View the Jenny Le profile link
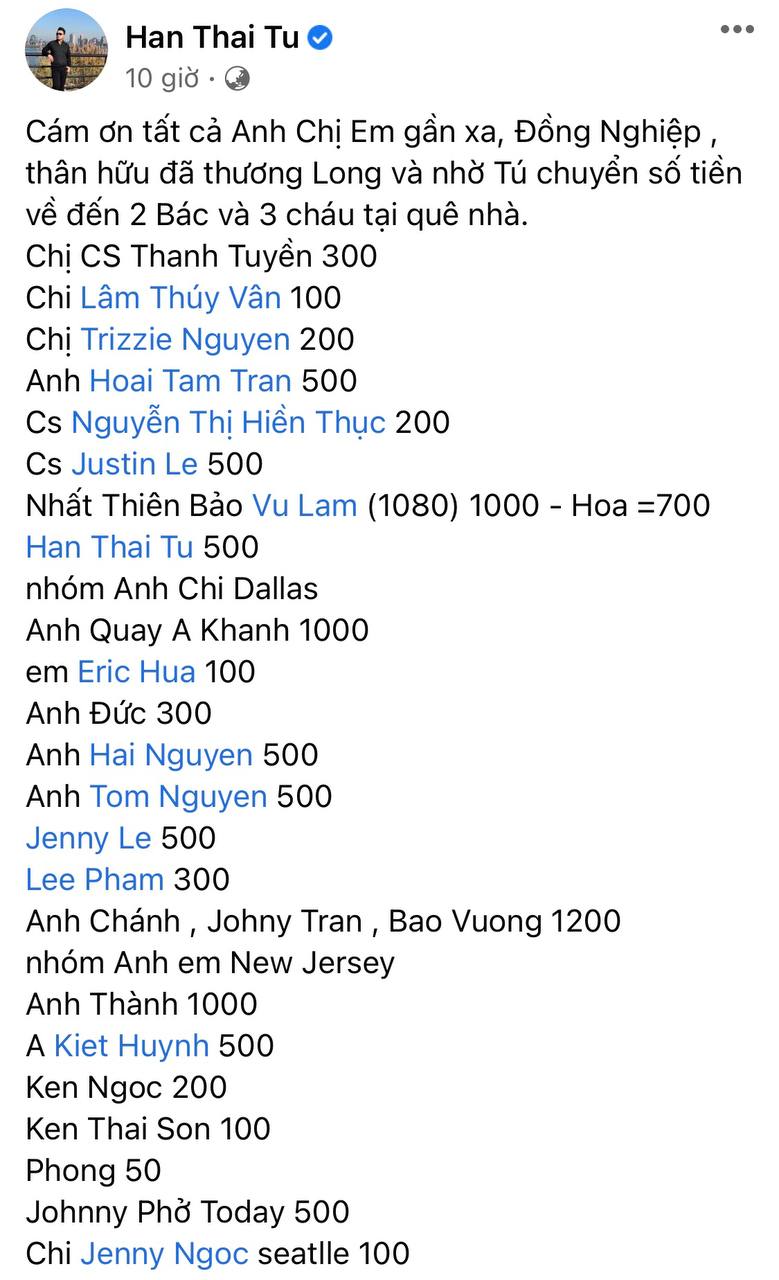779x1280 pixels. pyautogui.click(x=88, y=838)
